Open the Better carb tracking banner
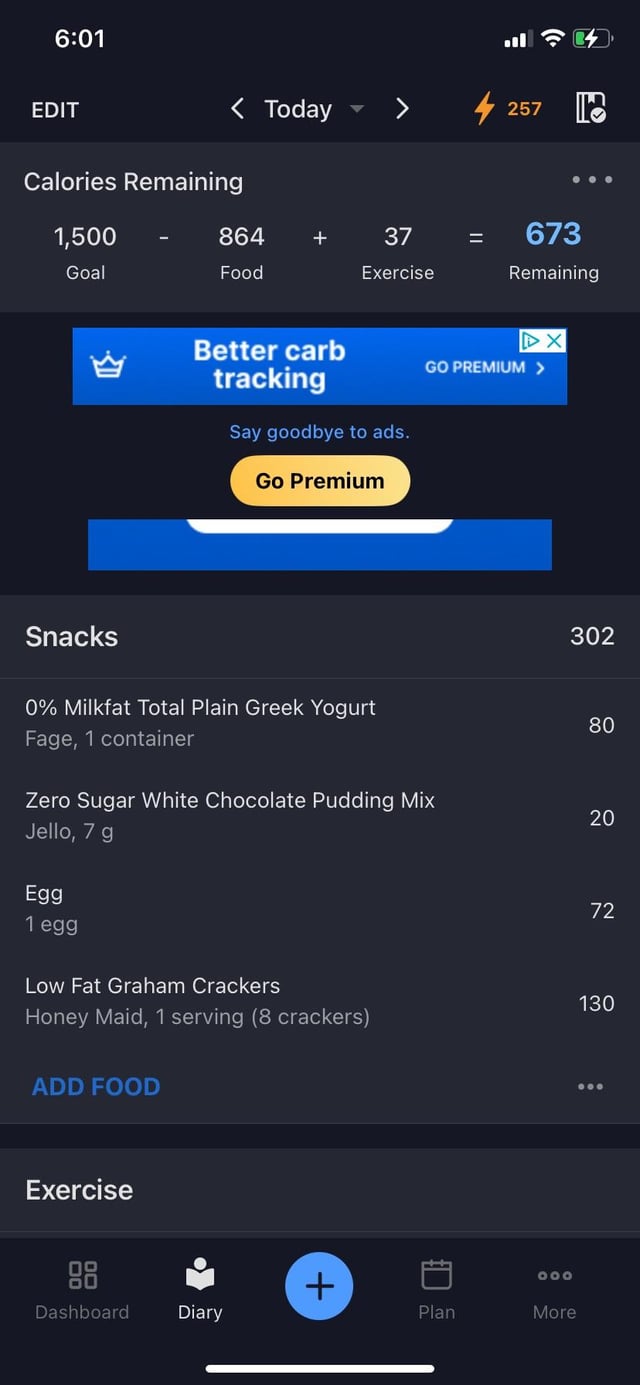This screenshot has height=1385, width=640. (320, 366)
